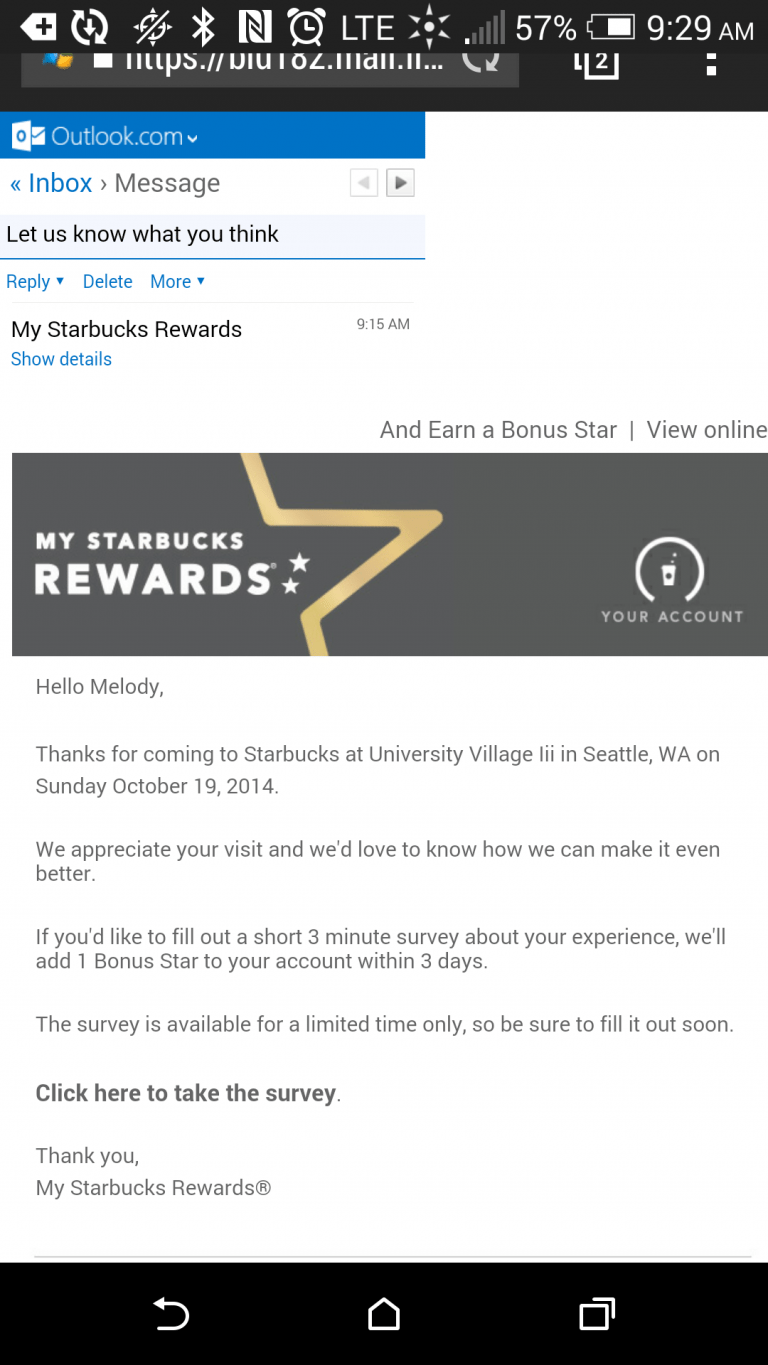
Task: Open the browser URL address bar
Action: 270,66
